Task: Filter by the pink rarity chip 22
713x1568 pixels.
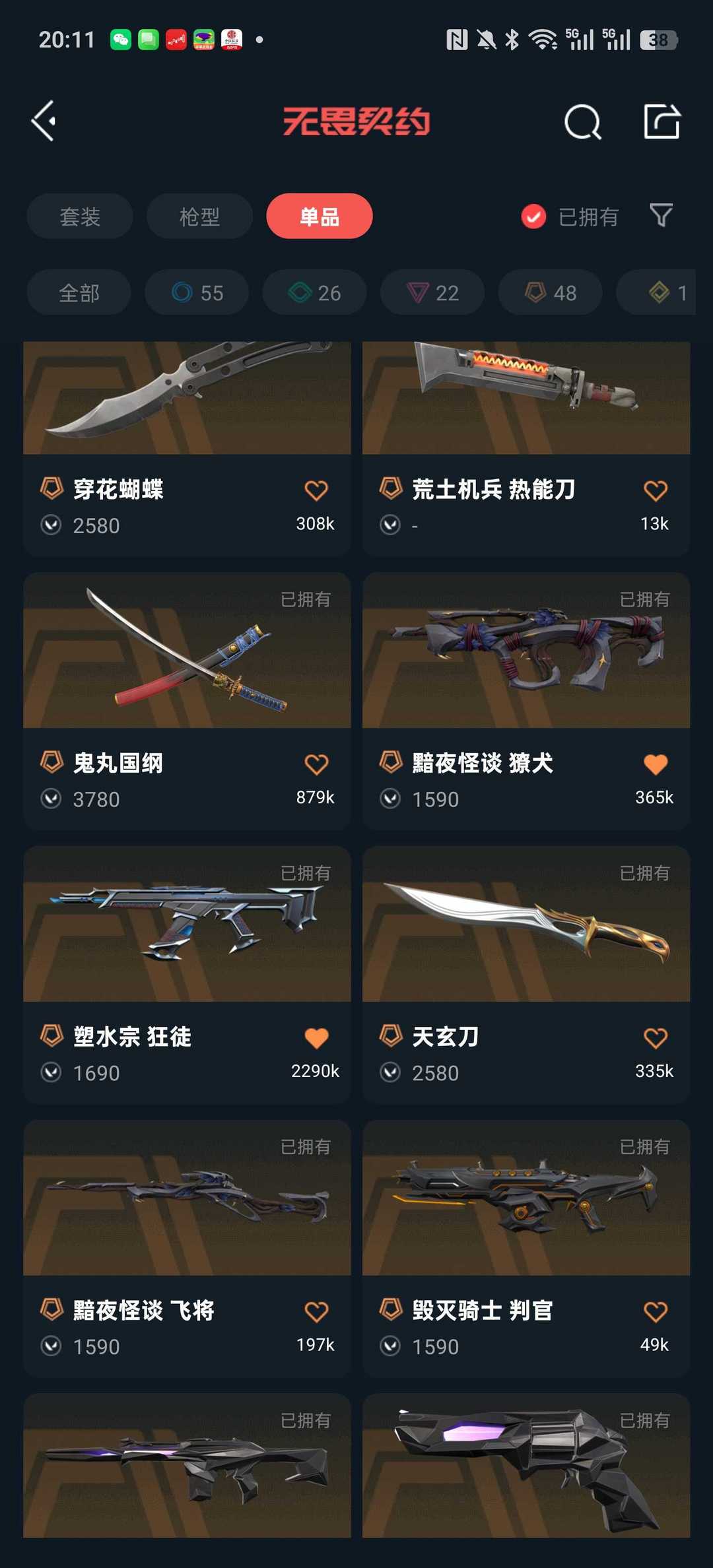Action: [432, 292]
